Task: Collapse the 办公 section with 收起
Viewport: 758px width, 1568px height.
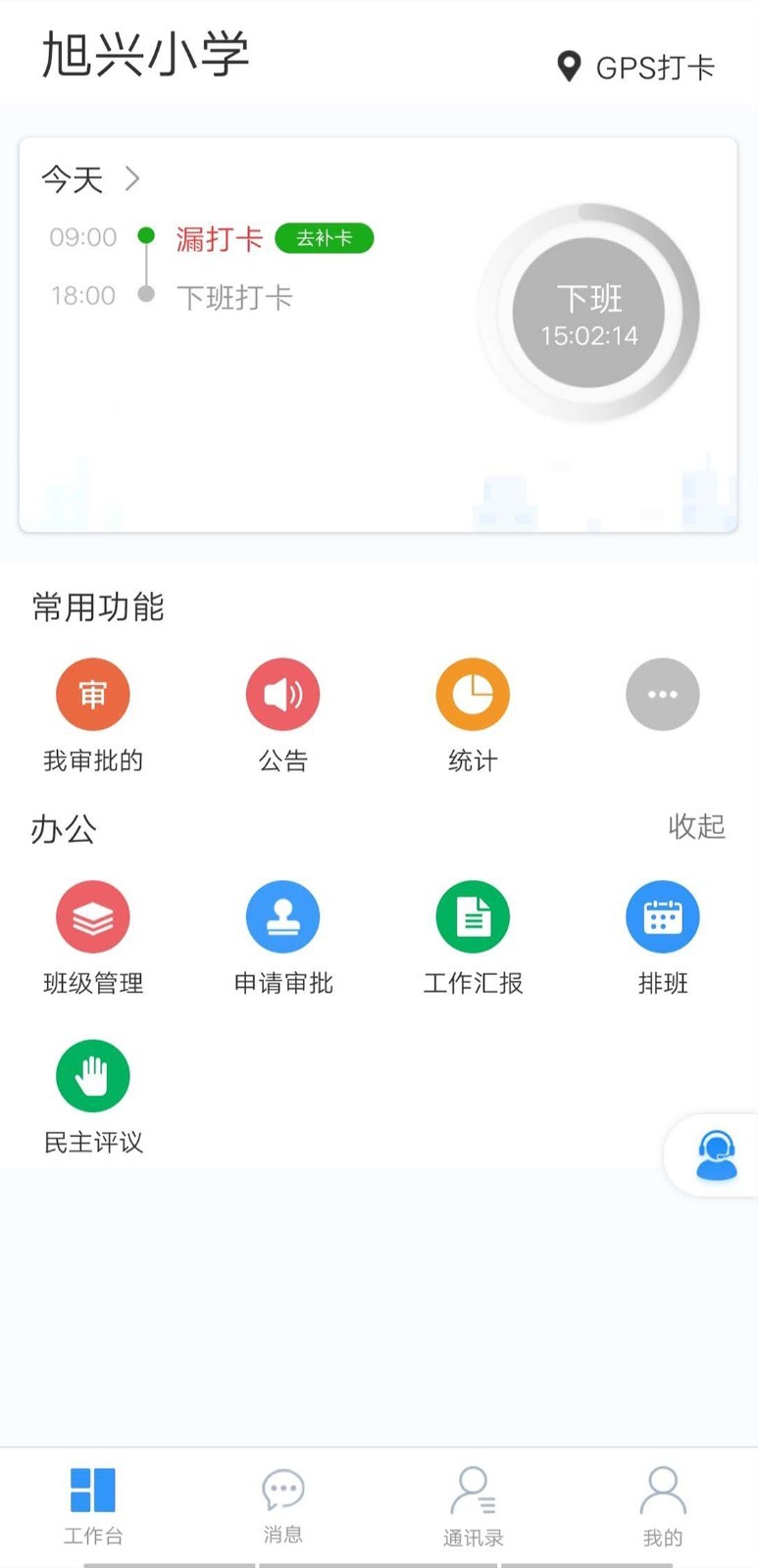Action: (x=696, y=826)
